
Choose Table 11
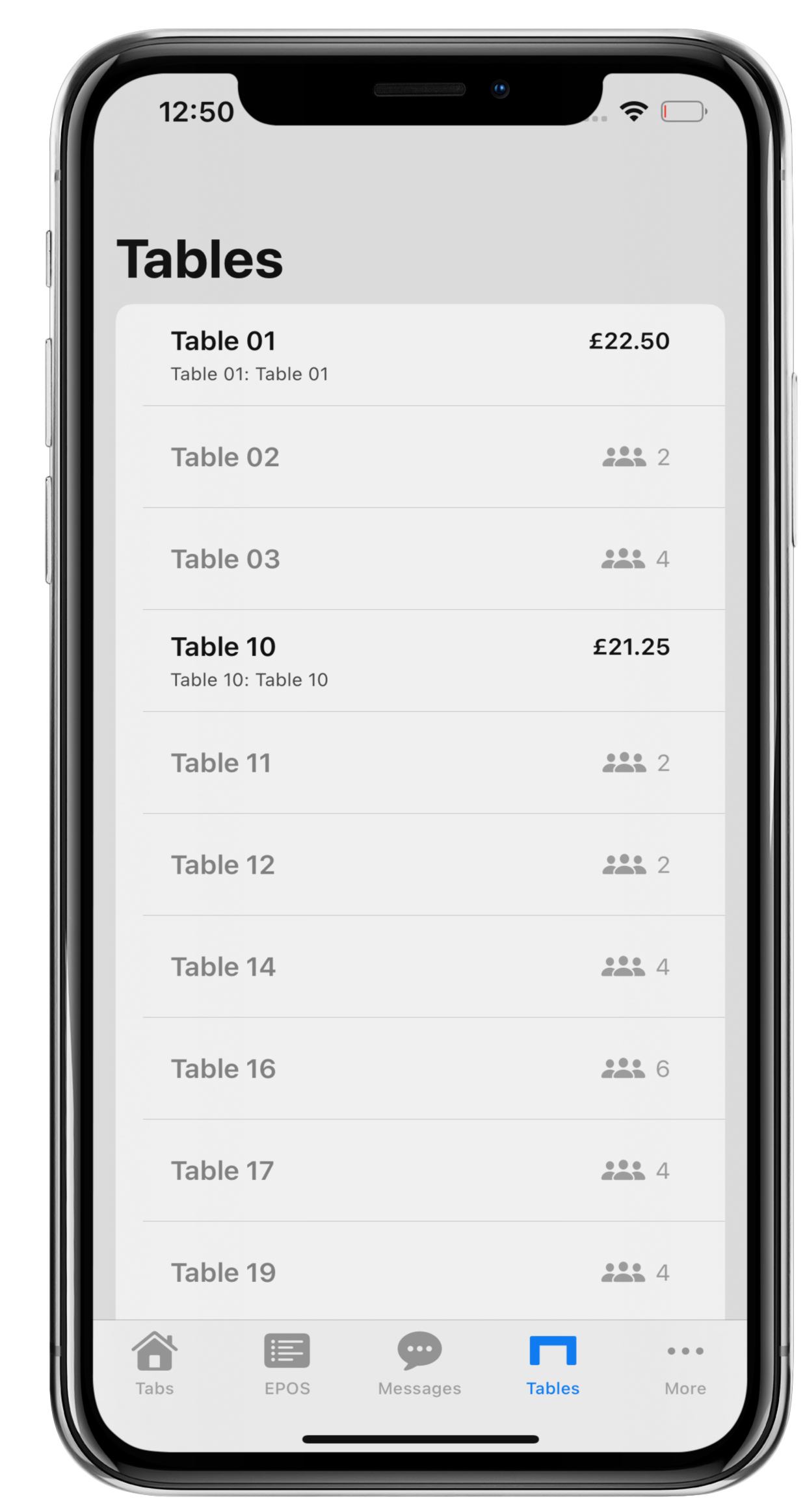coord(420,763)
